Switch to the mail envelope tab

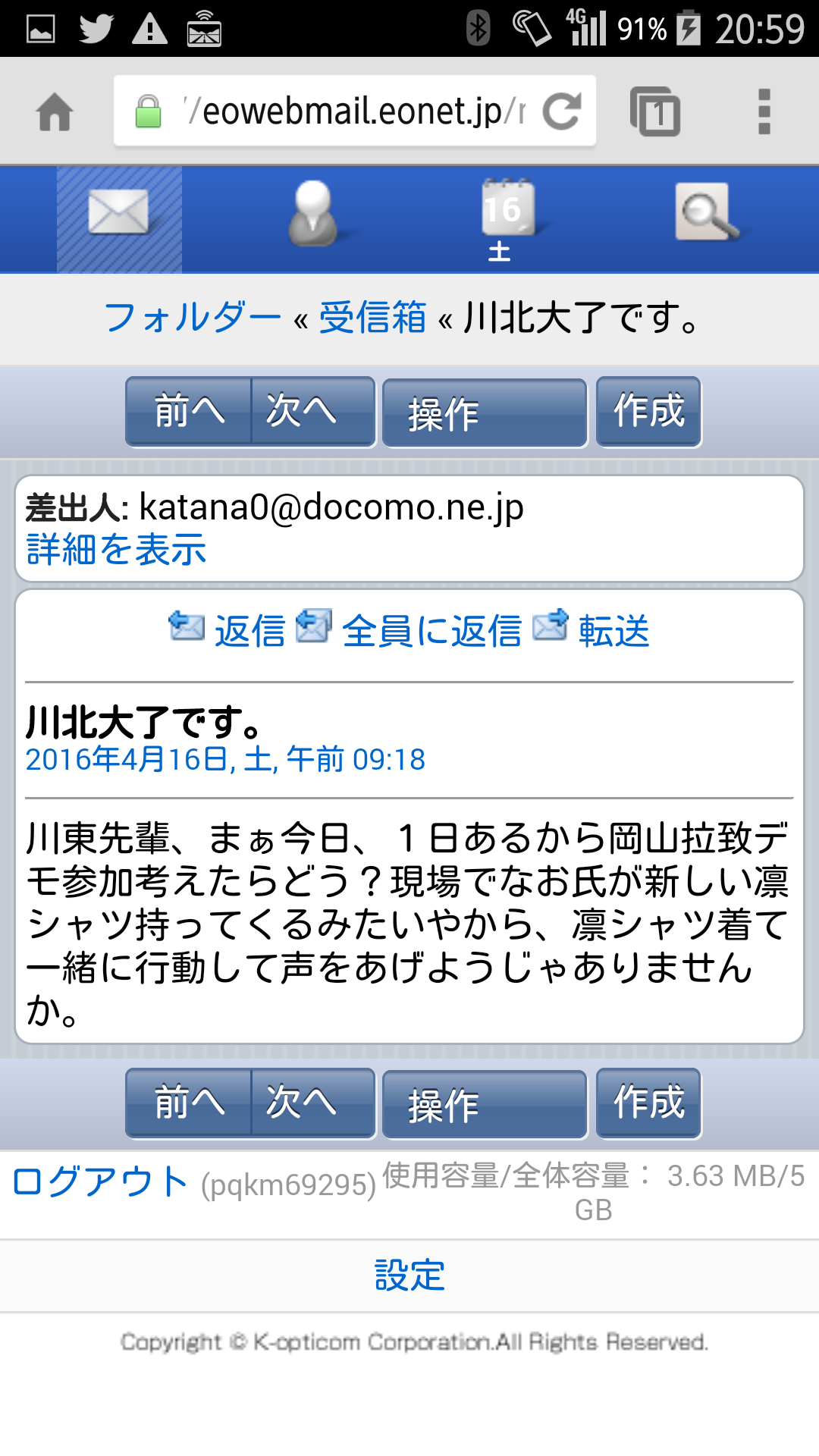tap(119, 219)
